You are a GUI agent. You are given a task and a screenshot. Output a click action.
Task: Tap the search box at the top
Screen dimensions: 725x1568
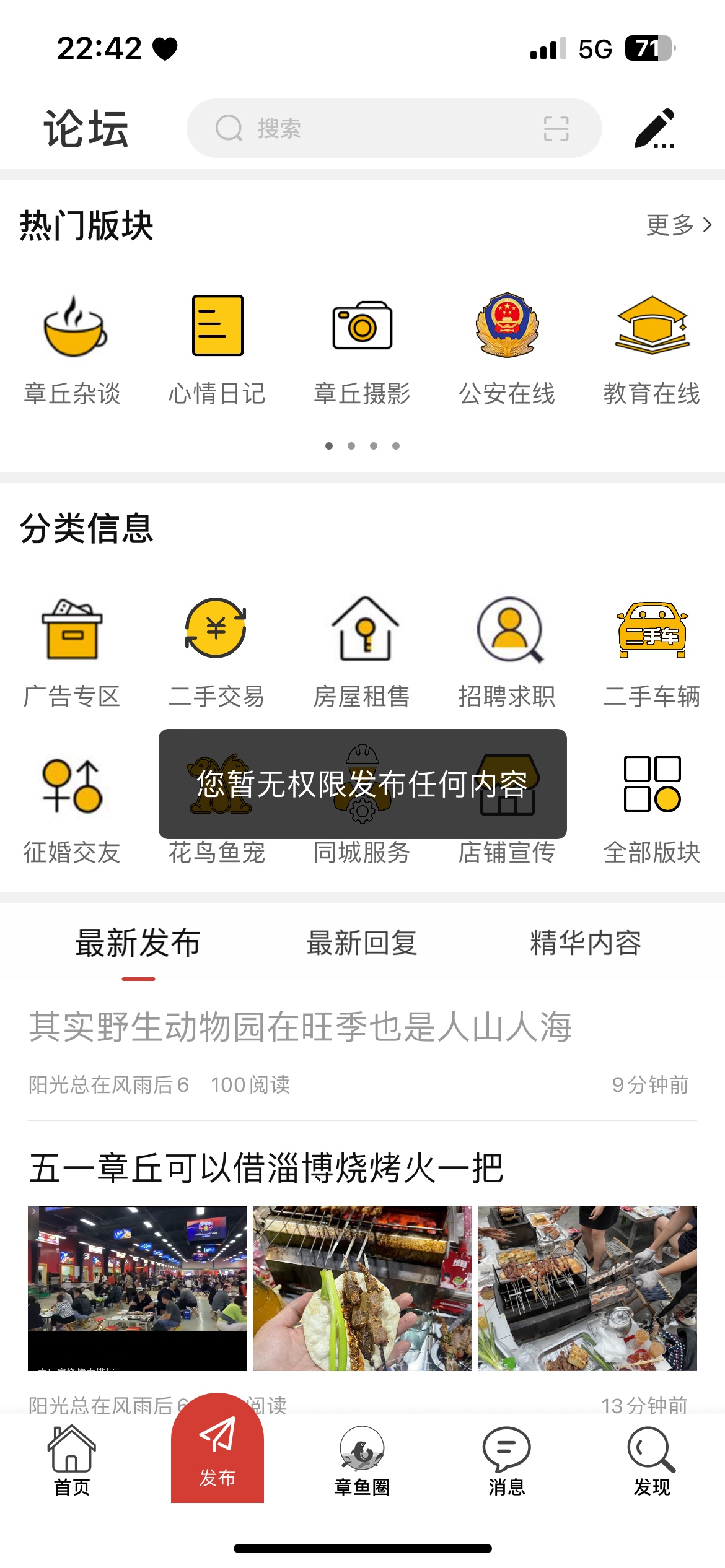372,128
